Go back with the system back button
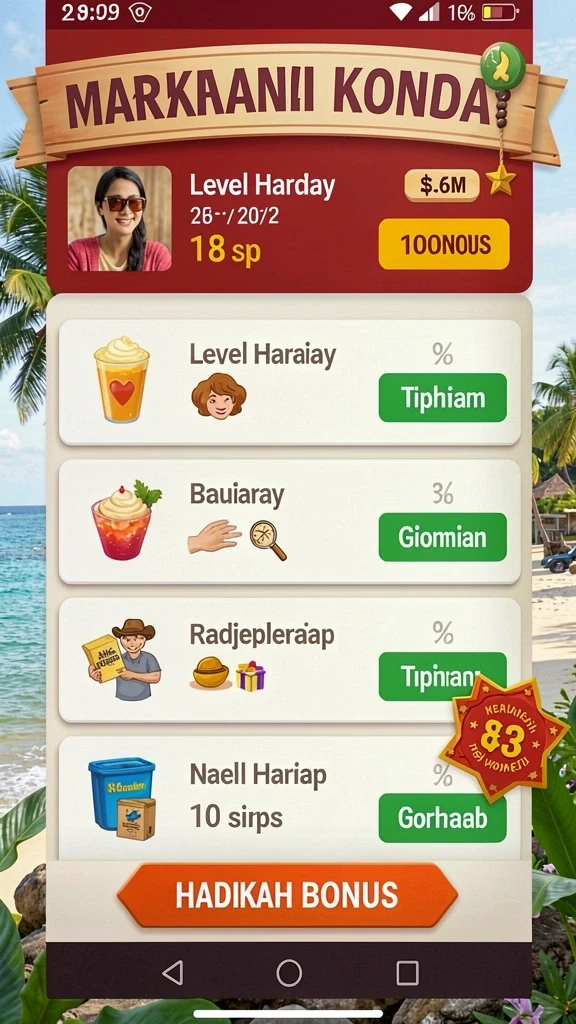The width and height of the screenshot is (576, 1024). (x=172, y=973)
